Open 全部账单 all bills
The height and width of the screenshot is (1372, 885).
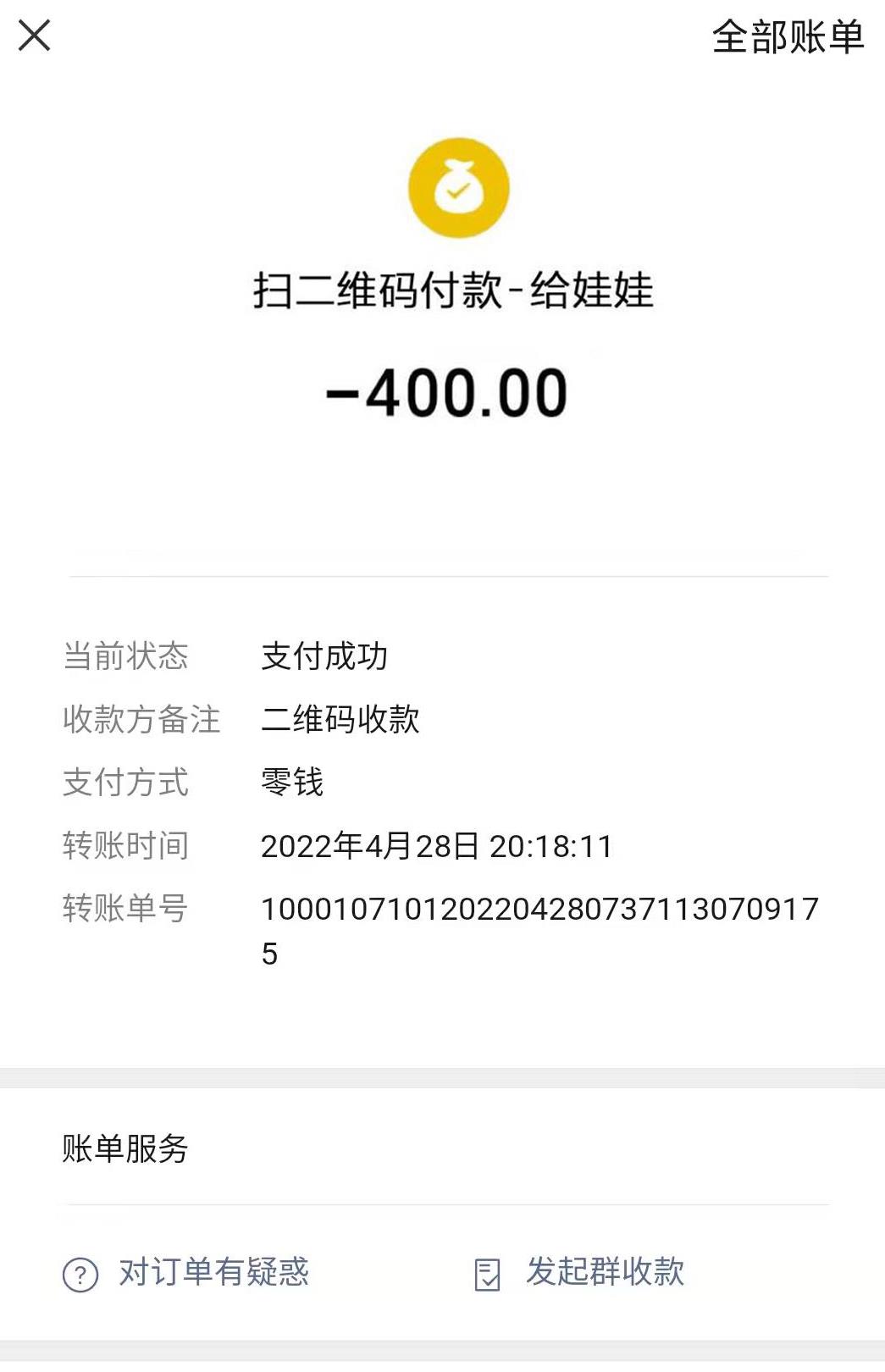[787, 37]
